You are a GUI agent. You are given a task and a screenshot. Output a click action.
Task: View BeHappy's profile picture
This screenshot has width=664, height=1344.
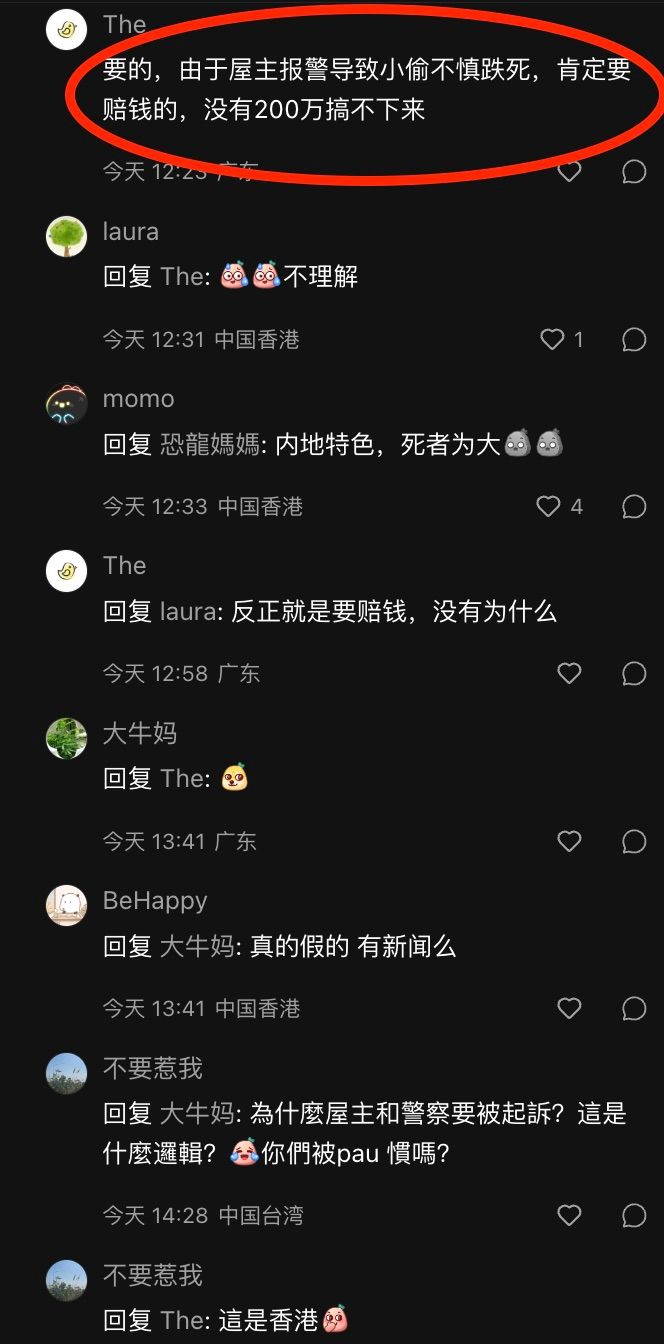pos(67,906)
